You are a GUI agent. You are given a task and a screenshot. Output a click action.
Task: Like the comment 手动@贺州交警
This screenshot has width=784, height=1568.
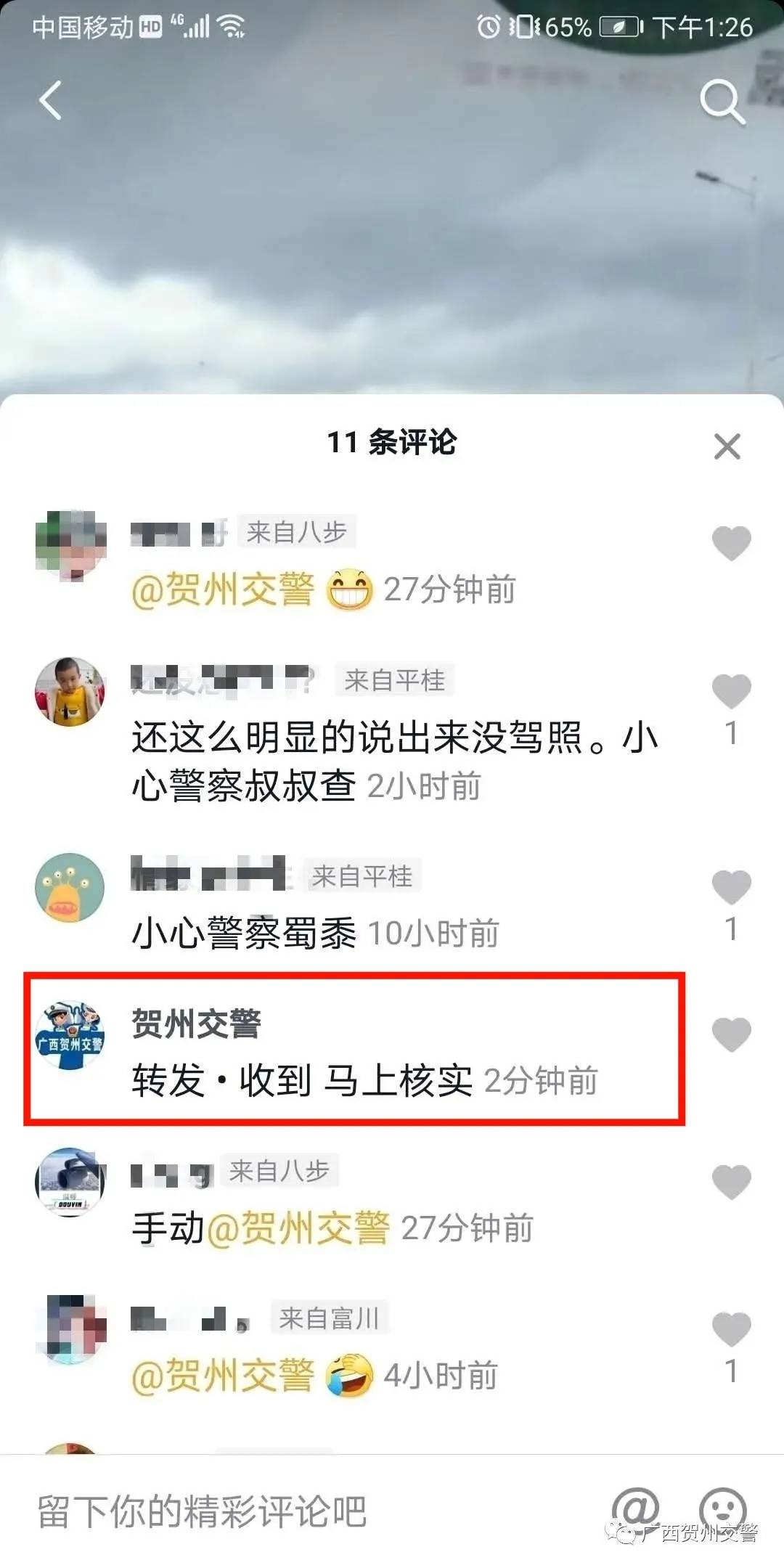coord(731,1182)
